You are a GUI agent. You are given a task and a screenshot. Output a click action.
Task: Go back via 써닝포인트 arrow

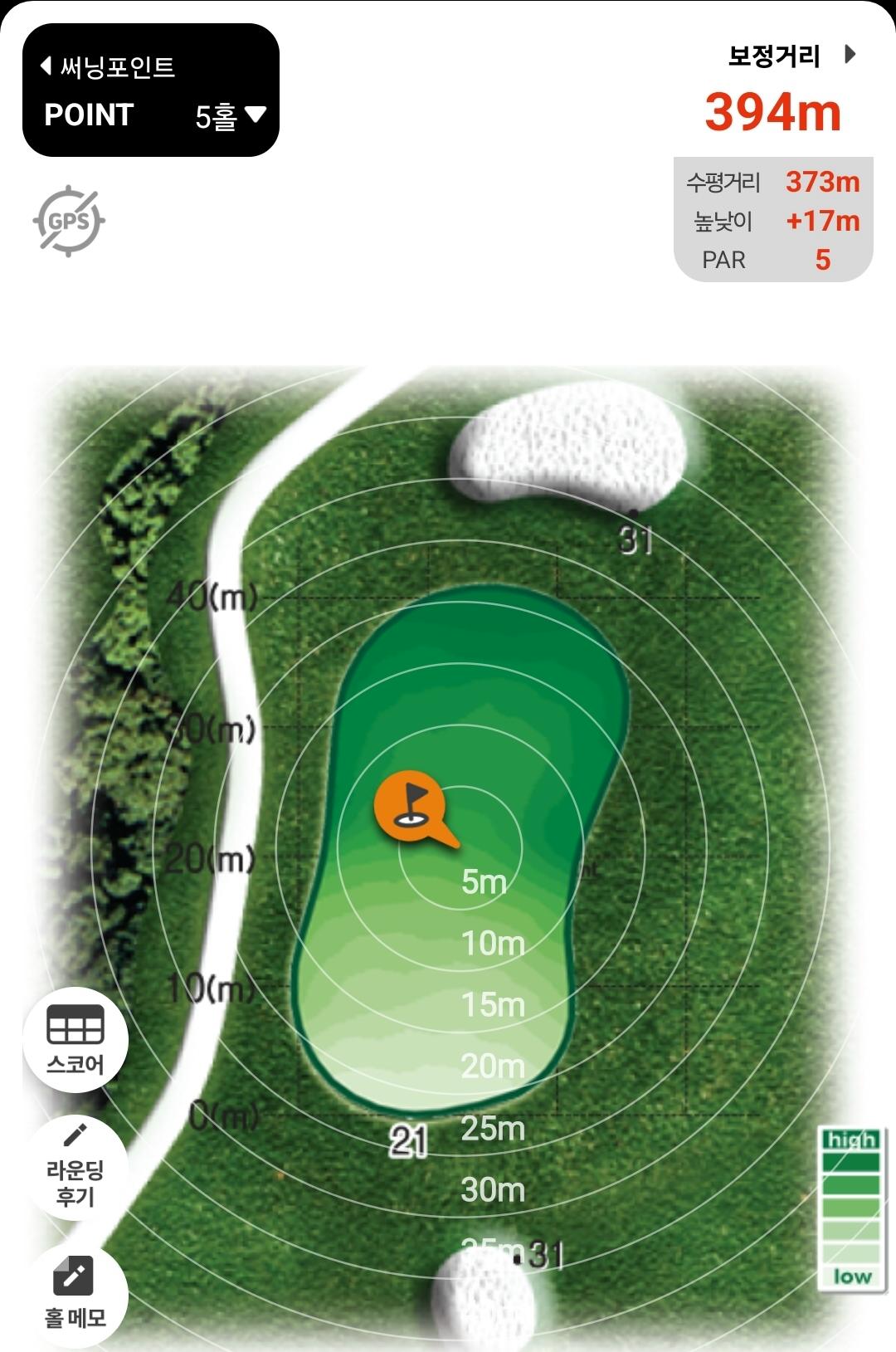[x=48, y=66]
